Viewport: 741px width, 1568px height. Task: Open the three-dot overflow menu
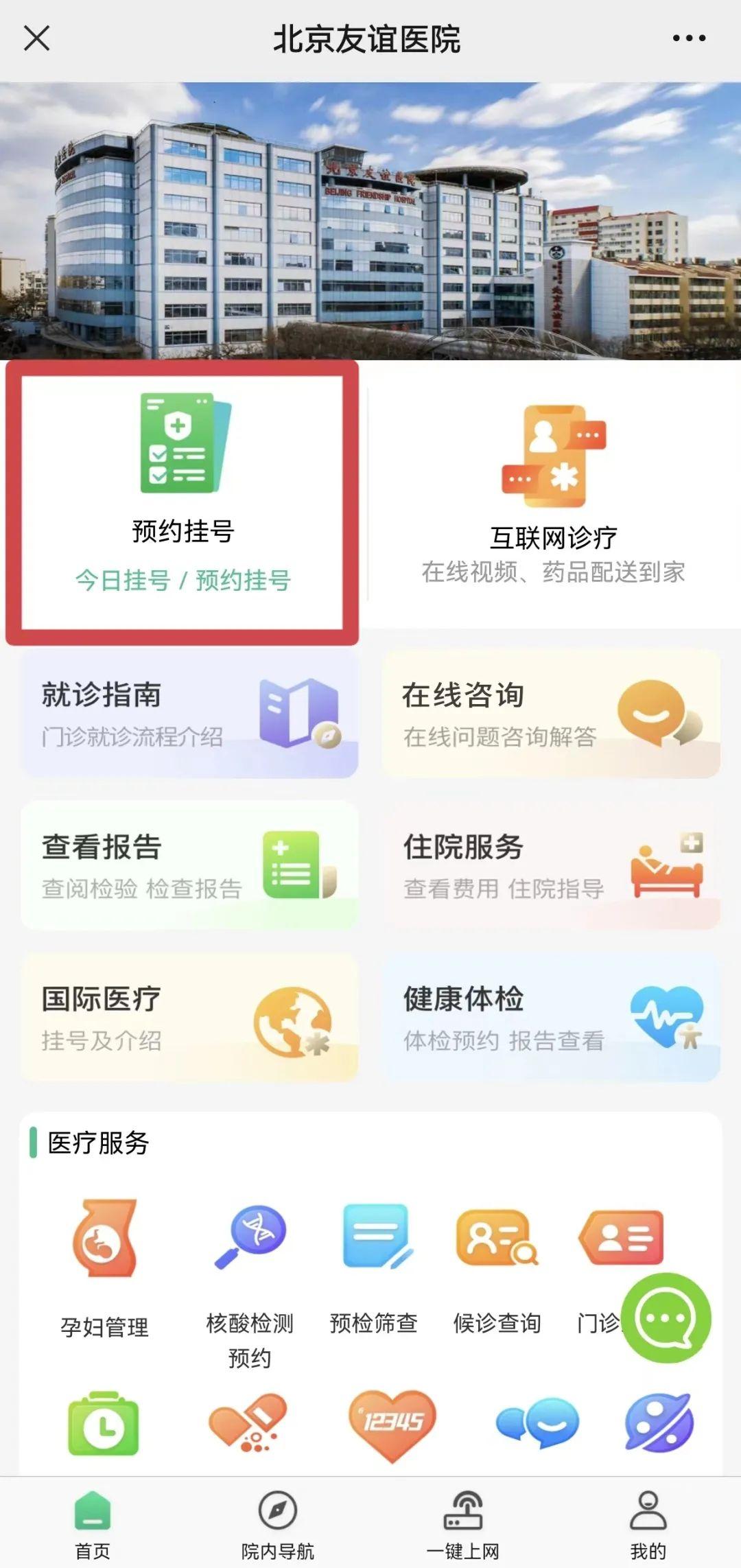[689, 38]
